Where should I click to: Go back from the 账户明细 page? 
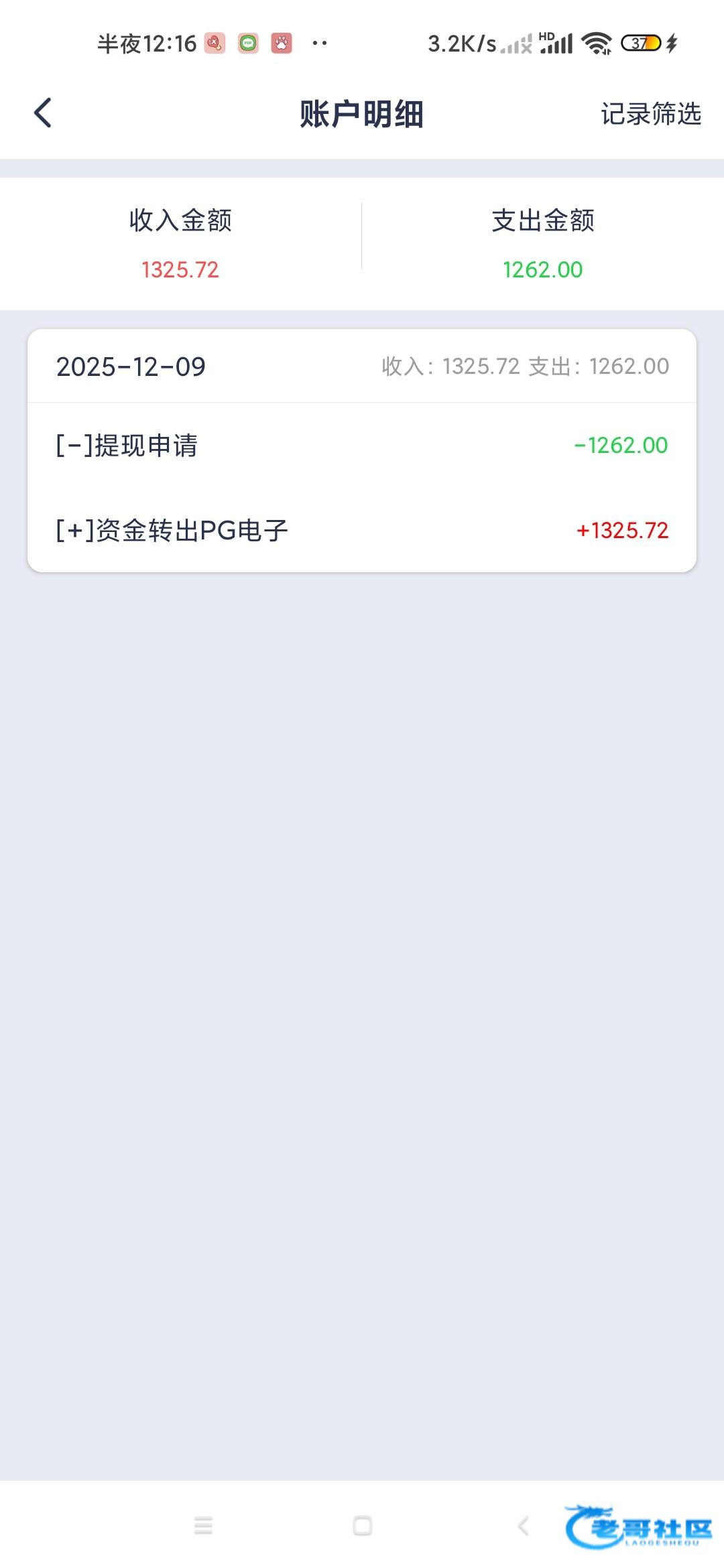pos(43,113)
